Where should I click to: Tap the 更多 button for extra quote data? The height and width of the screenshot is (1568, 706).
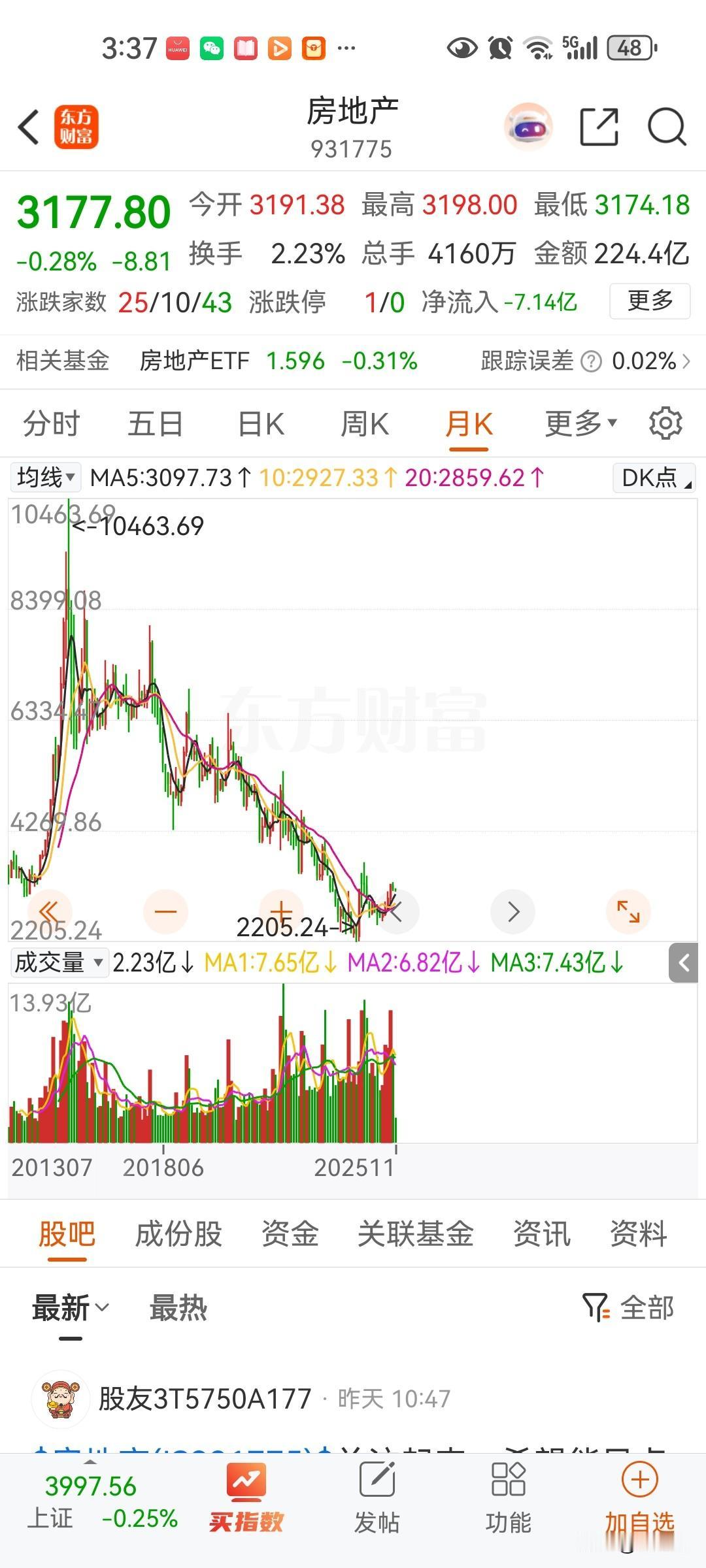[x=649, y=302]
